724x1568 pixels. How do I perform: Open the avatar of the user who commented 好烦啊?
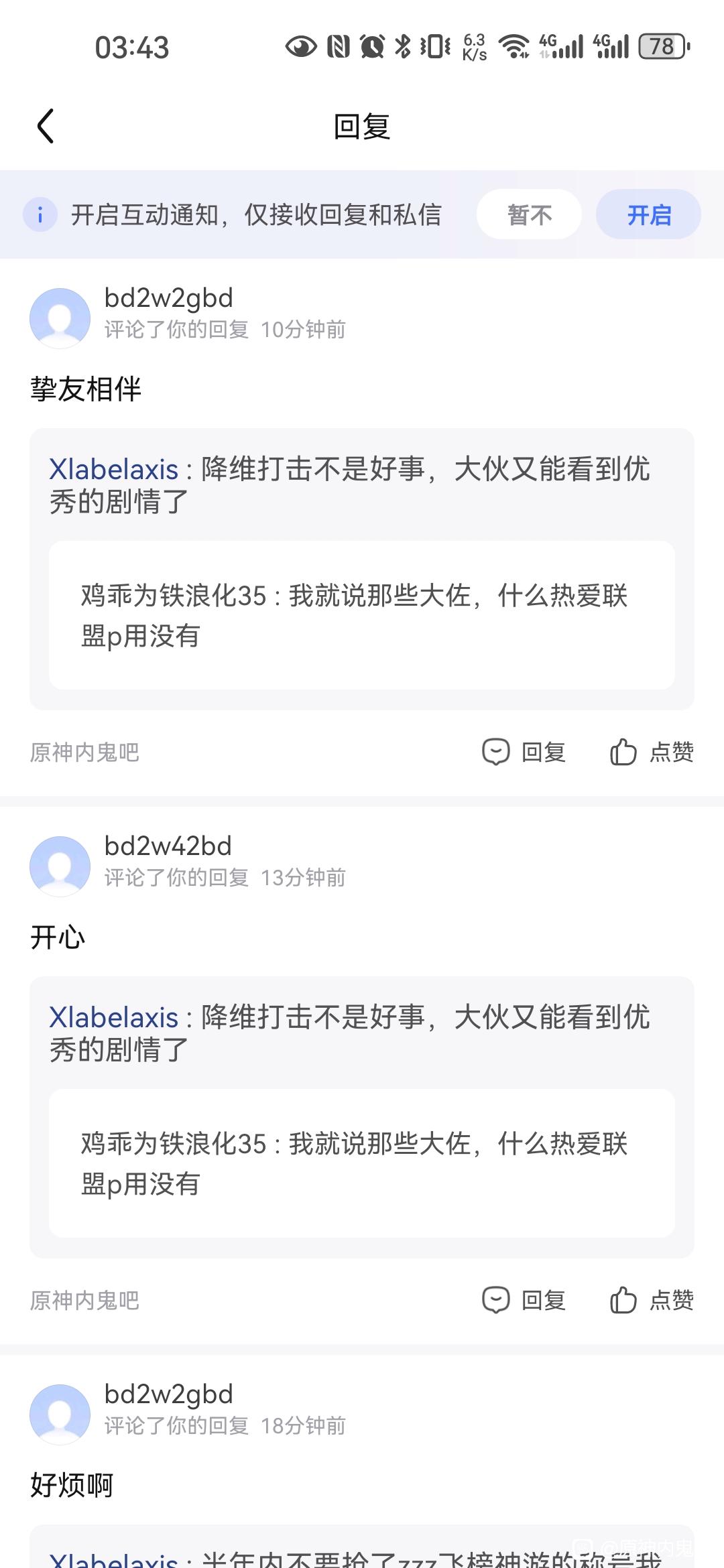pyautogui.click(x=60, y=1415)
